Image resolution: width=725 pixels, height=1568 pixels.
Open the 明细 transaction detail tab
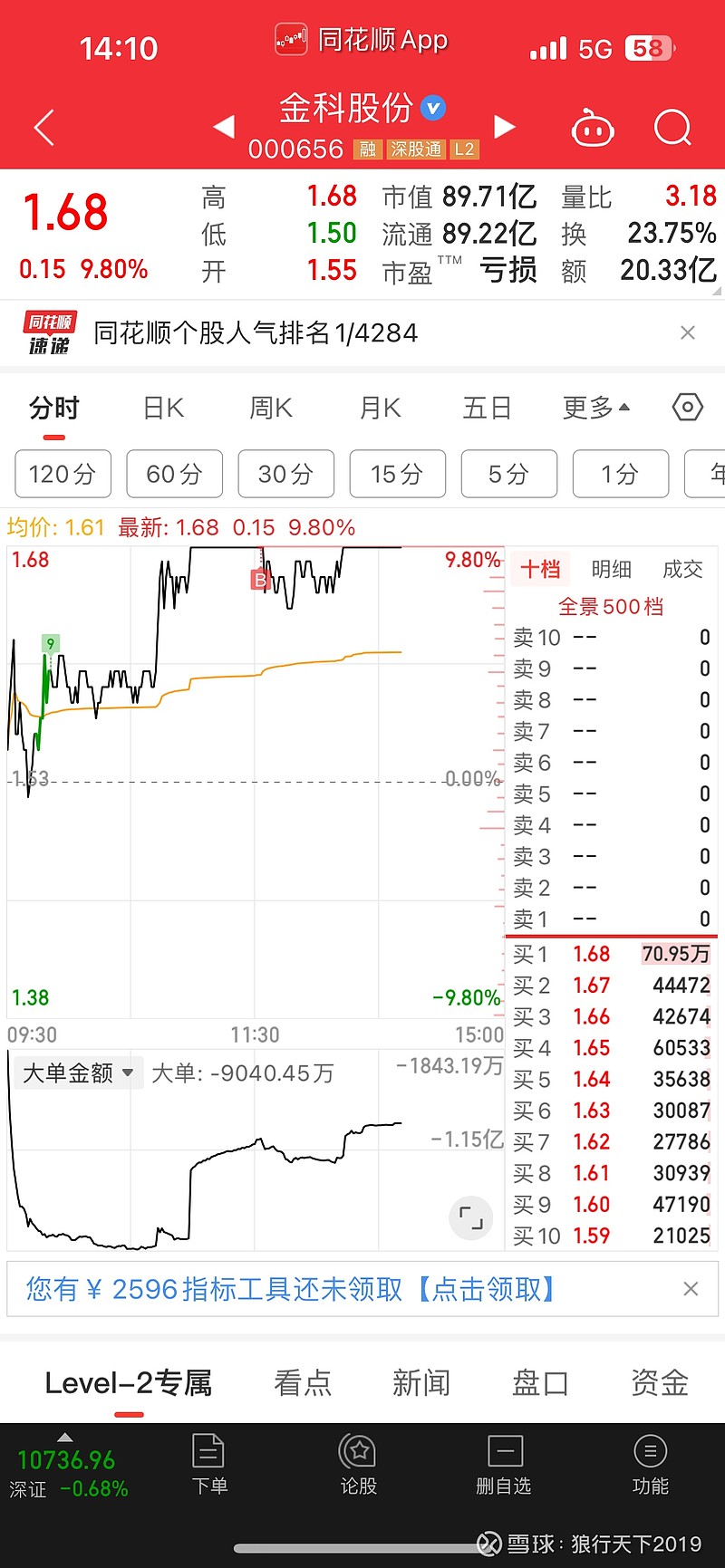tap(611, 569)
